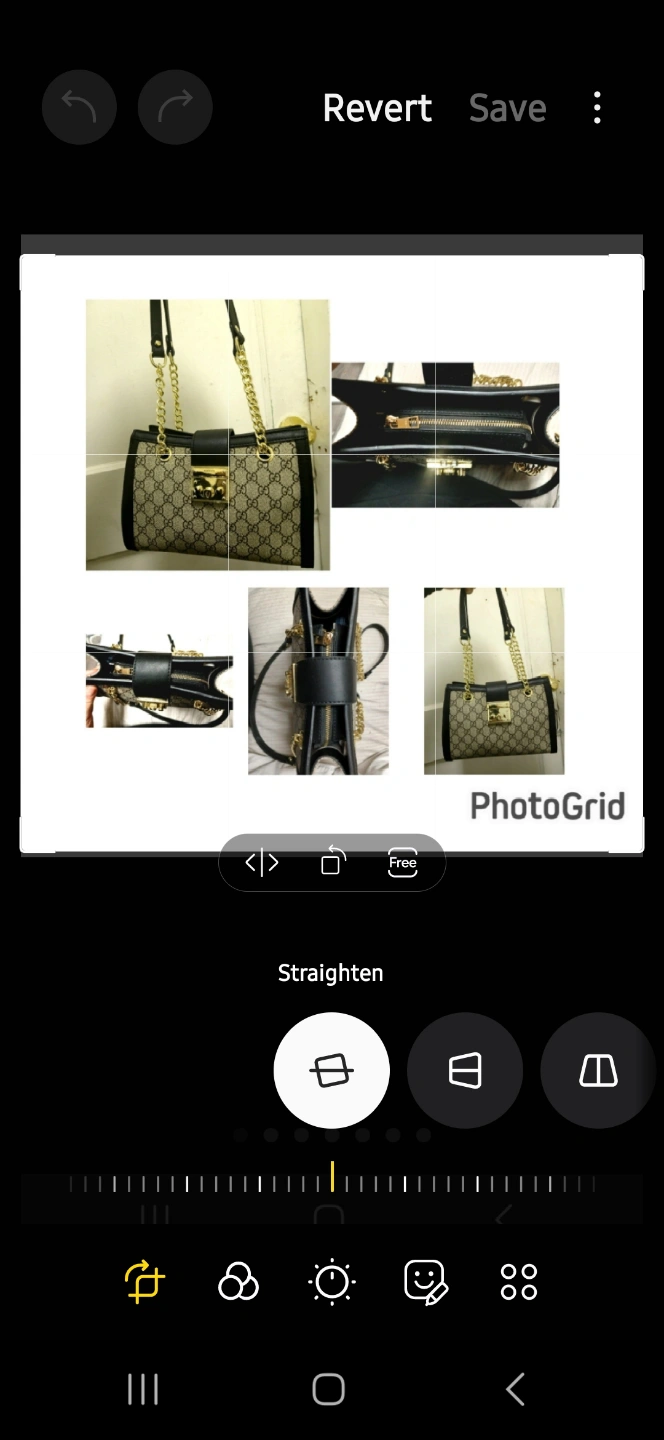The width and height of the screenshot is (664, 1440).
Task: Open the recent apps view
Action: coord(143,1389)
